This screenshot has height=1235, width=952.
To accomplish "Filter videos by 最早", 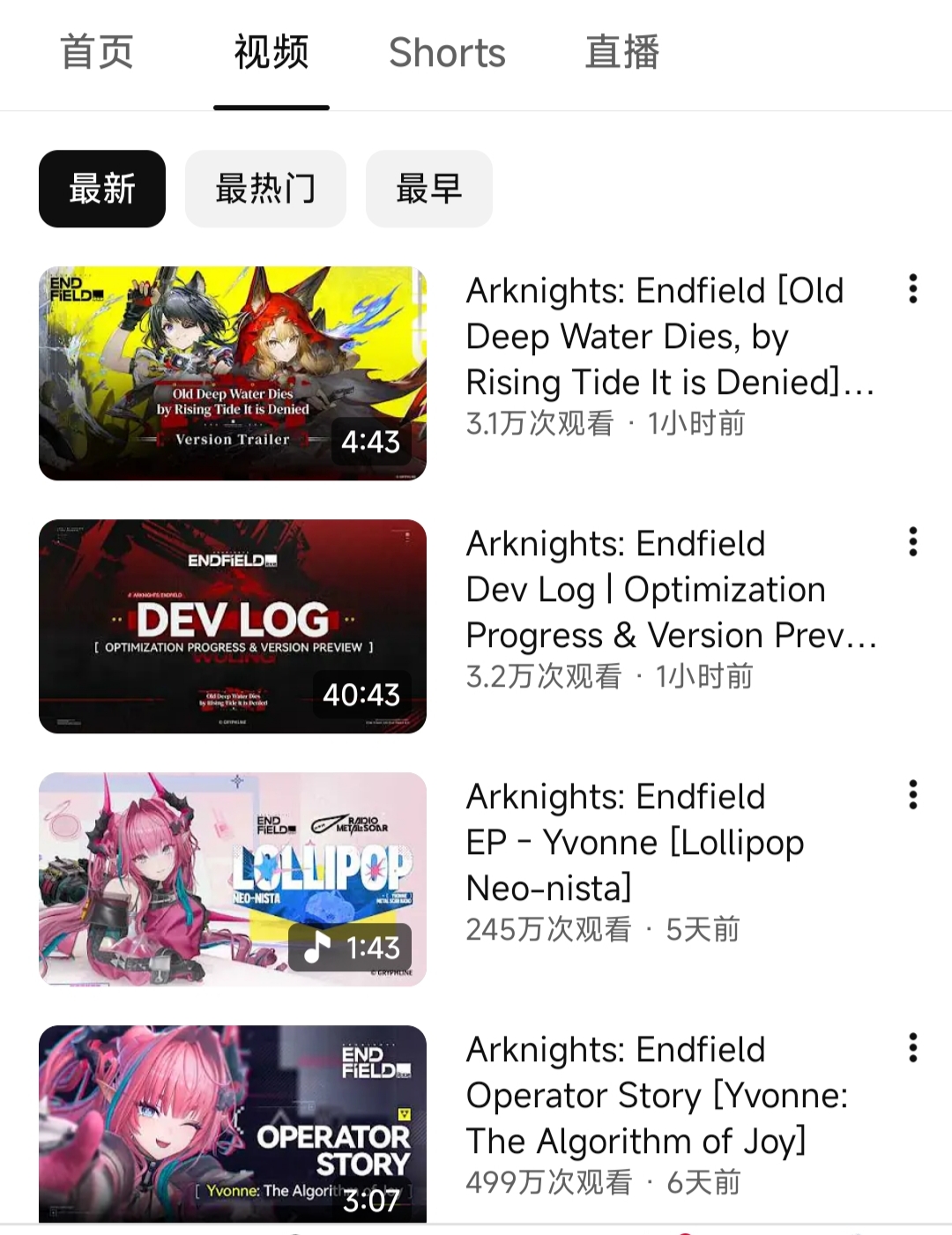I will (429, 189).
